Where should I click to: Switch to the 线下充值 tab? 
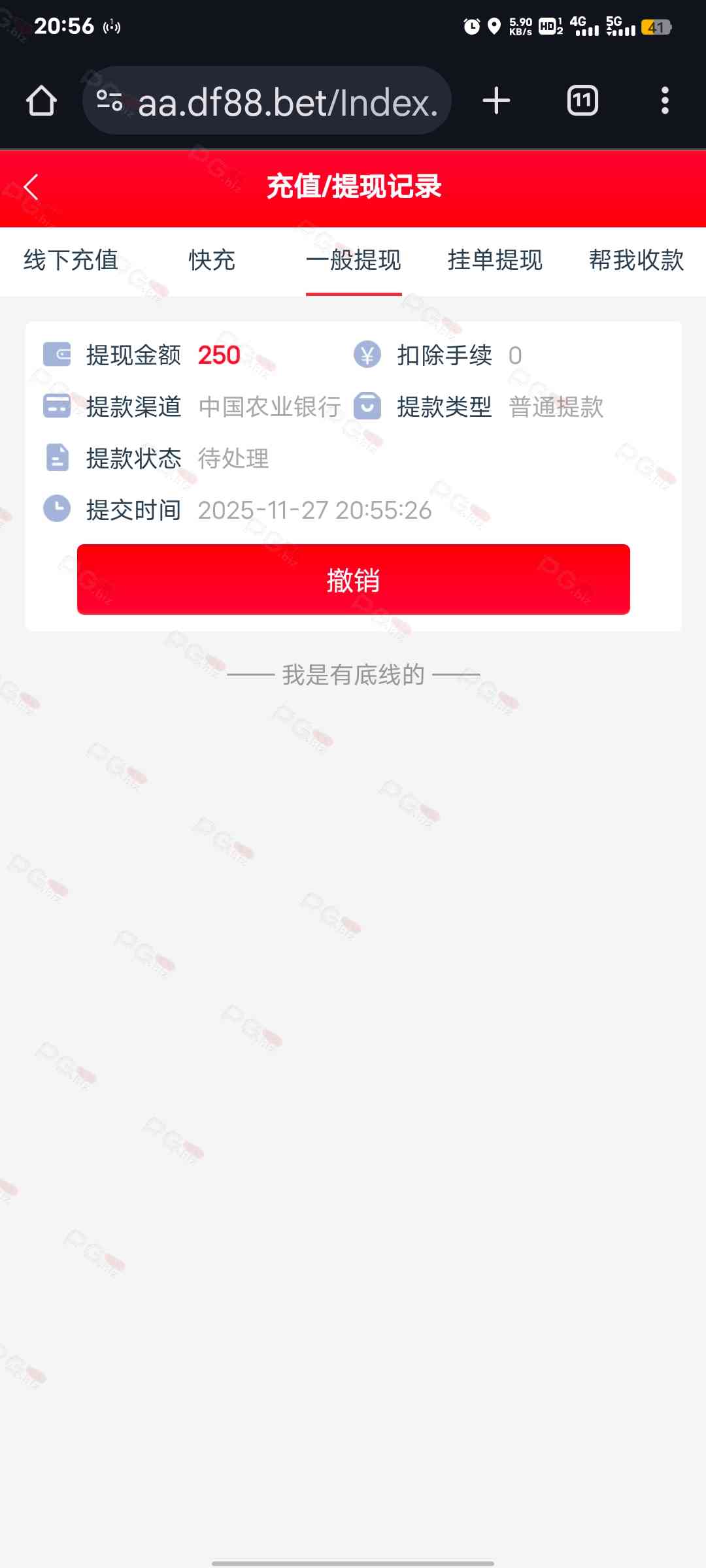coord(71,260)
